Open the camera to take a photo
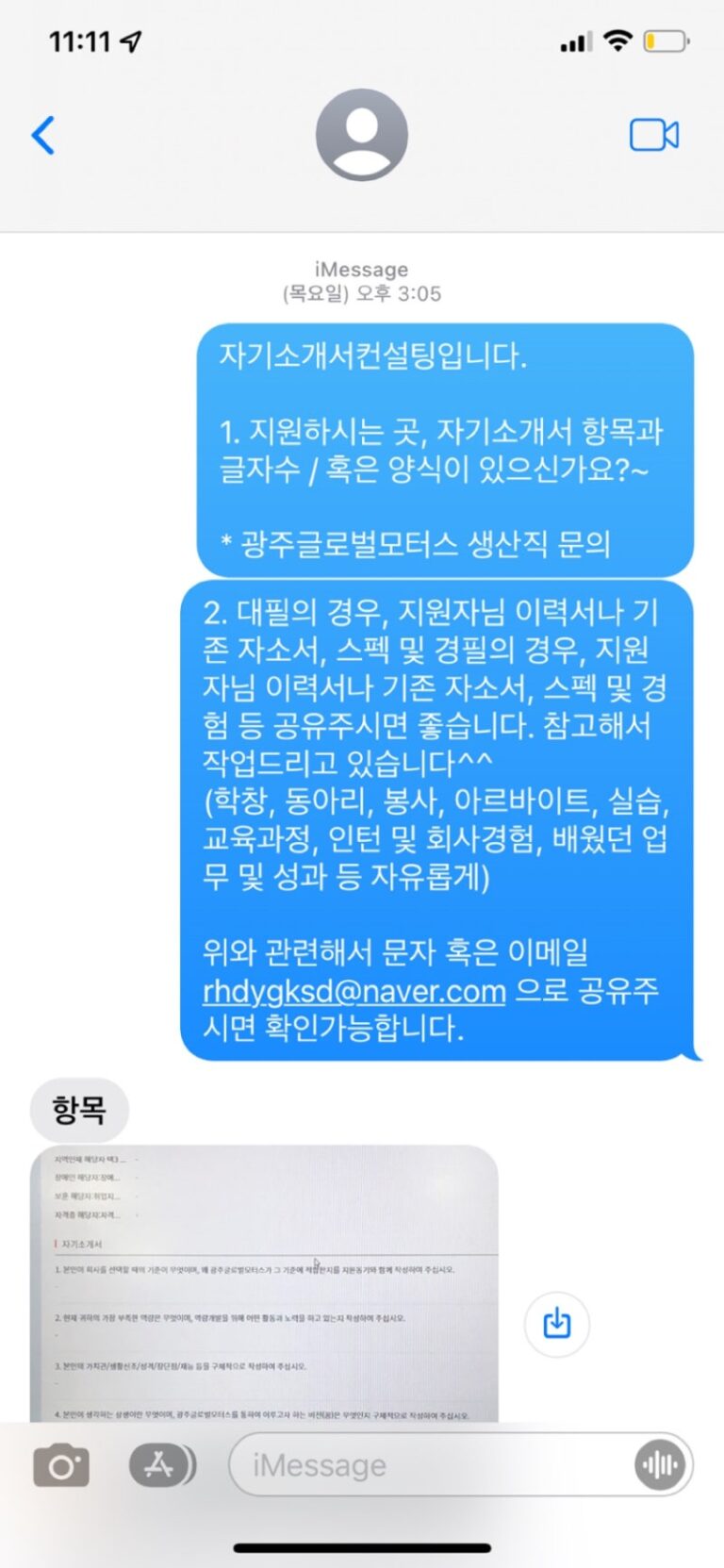 pos(61,1466)
